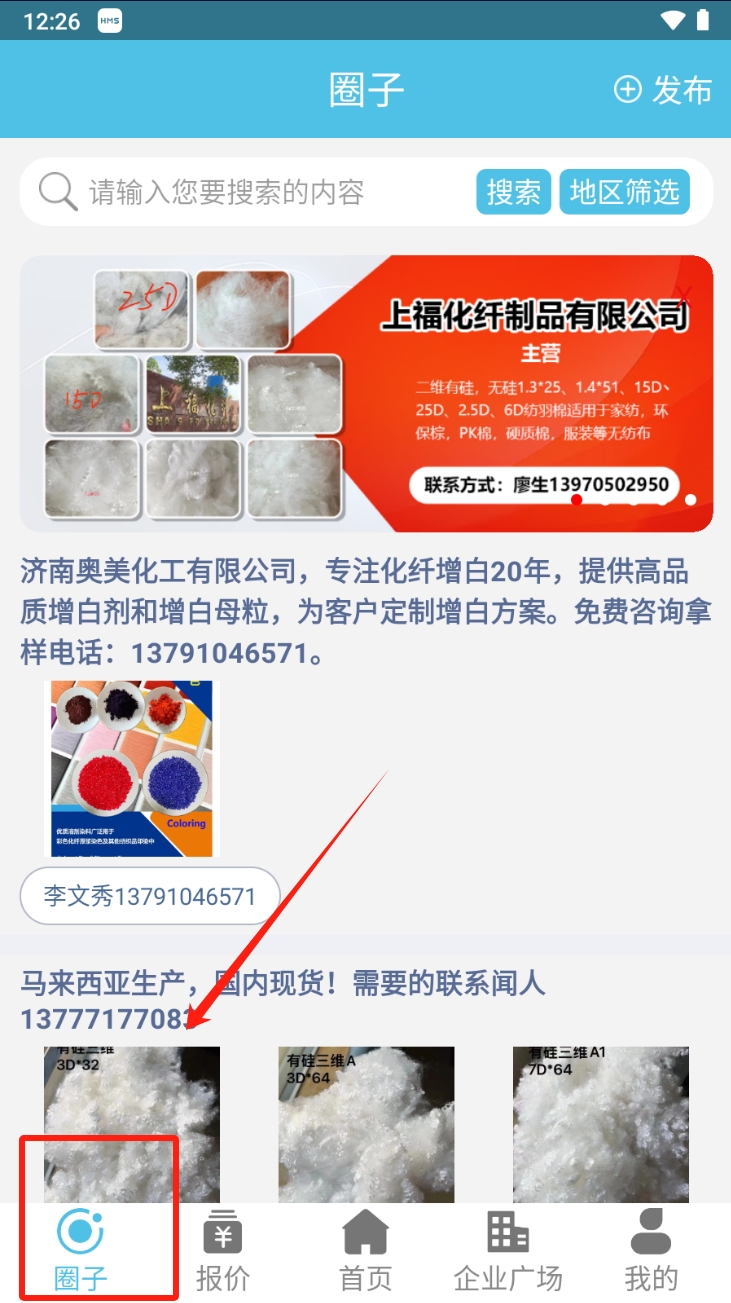
Task: Focus the search input field
Action: click(260, 192)
